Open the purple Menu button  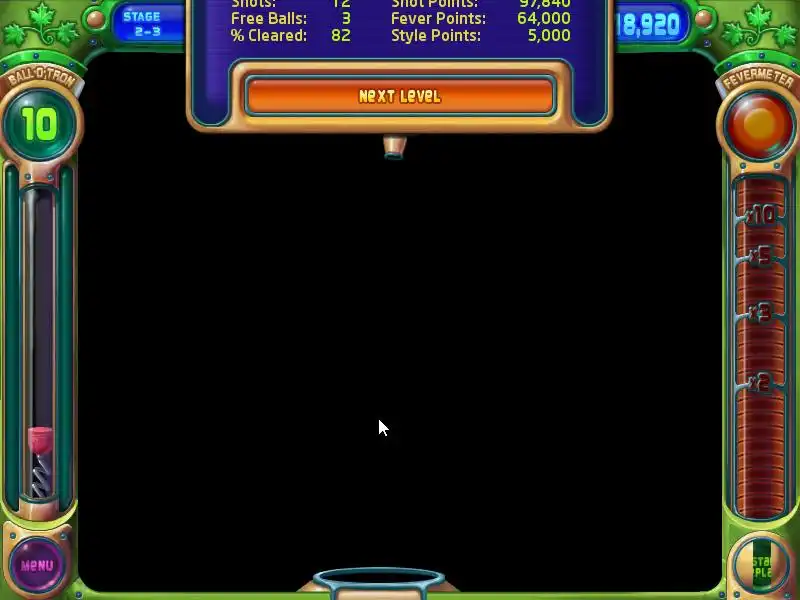click(37, 565)
